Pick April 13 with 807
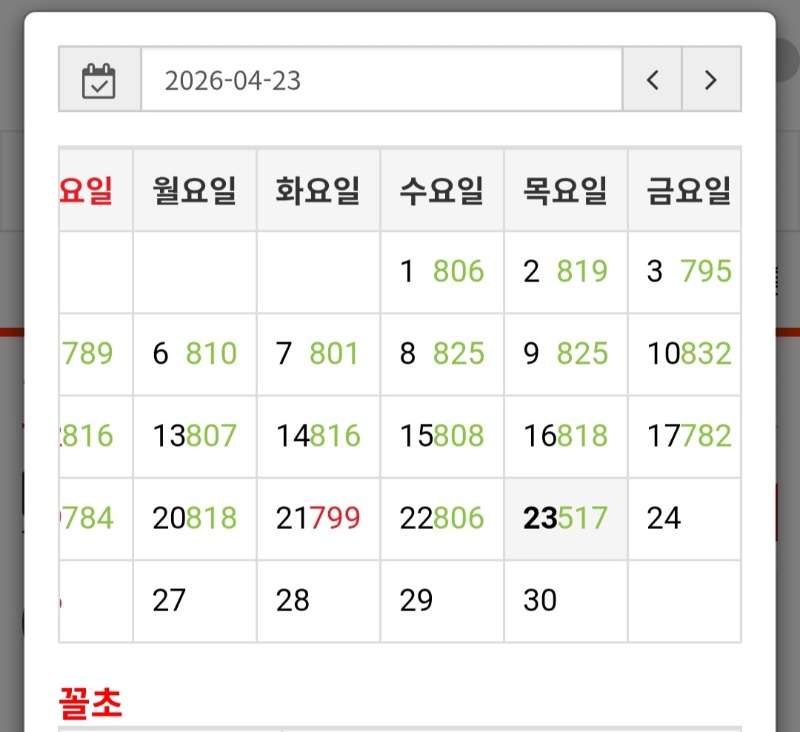 [195, 436]
